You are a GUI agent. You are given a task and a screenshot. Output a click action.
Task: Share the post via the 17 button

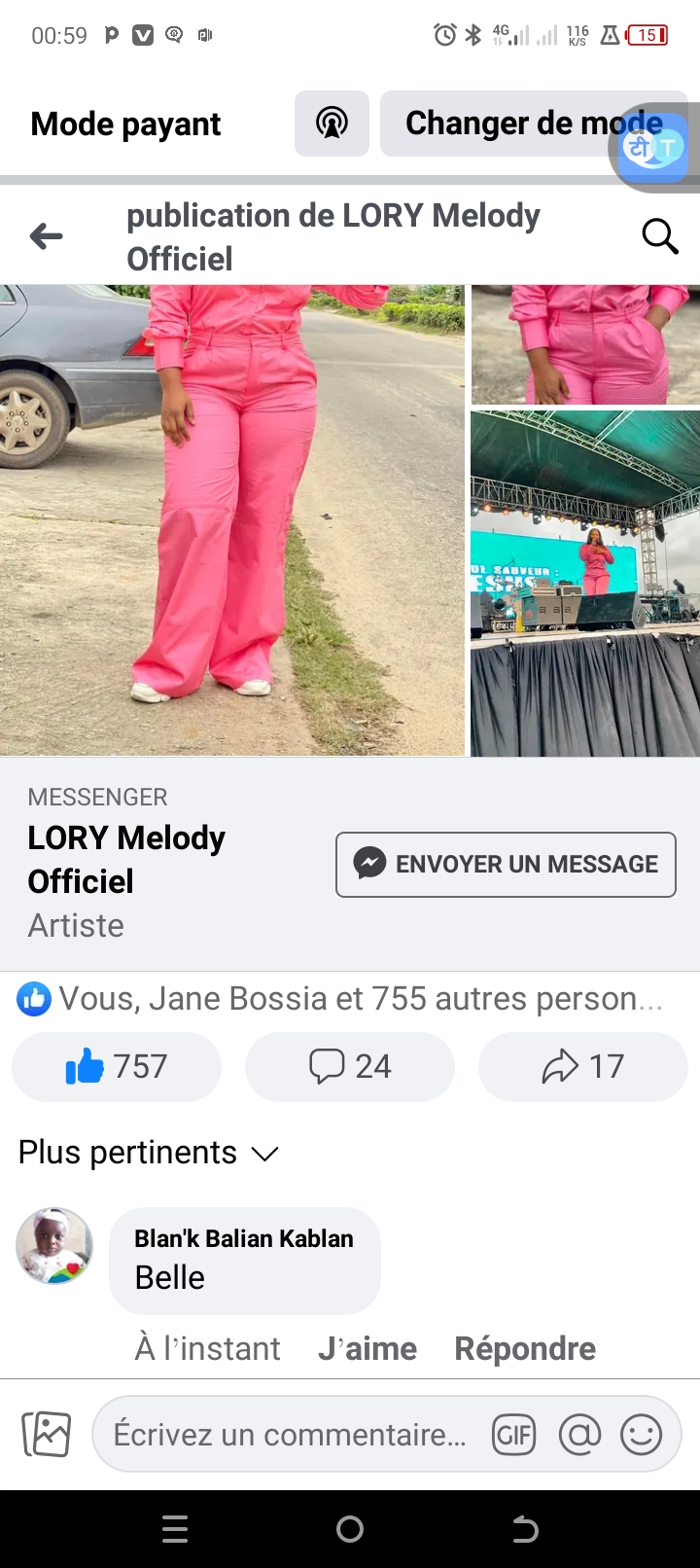[x=583, y=1067]
